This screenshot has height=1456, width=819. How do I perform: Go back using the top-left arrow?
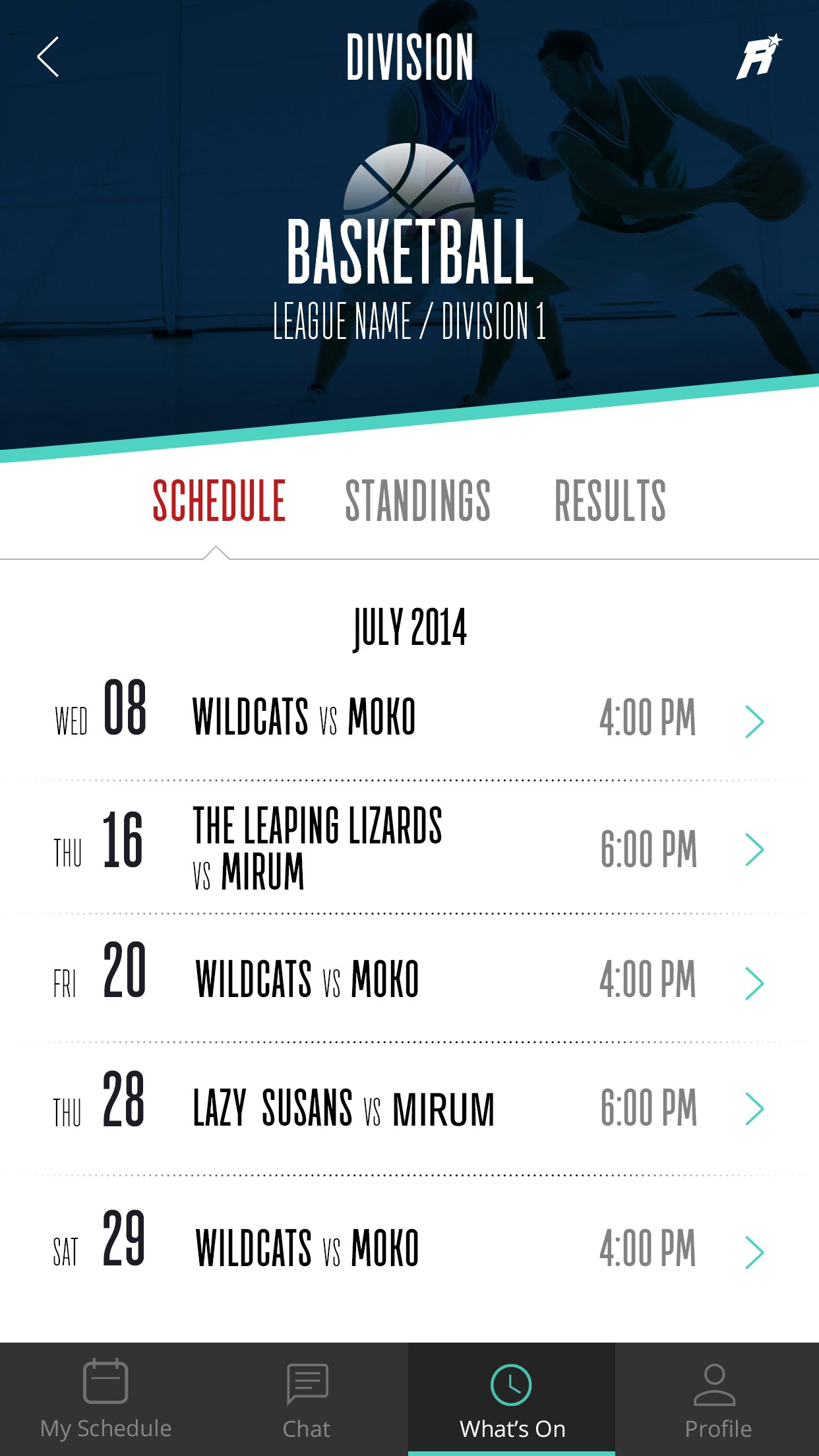pos(48,57)
